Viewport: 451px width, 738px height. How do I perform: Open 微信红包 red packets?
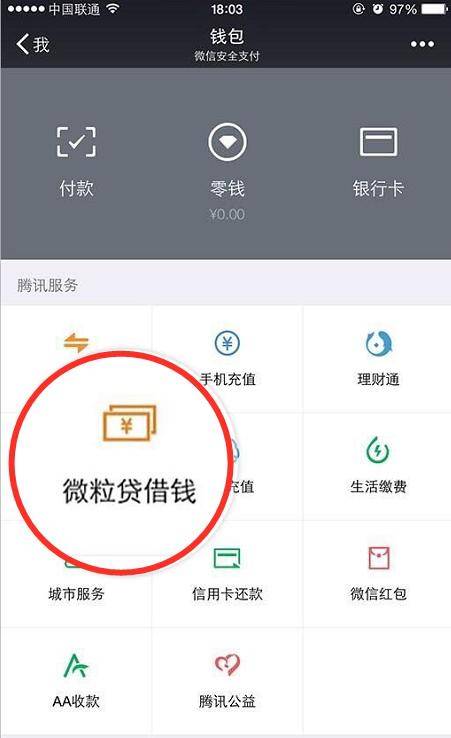pos(378,574)
